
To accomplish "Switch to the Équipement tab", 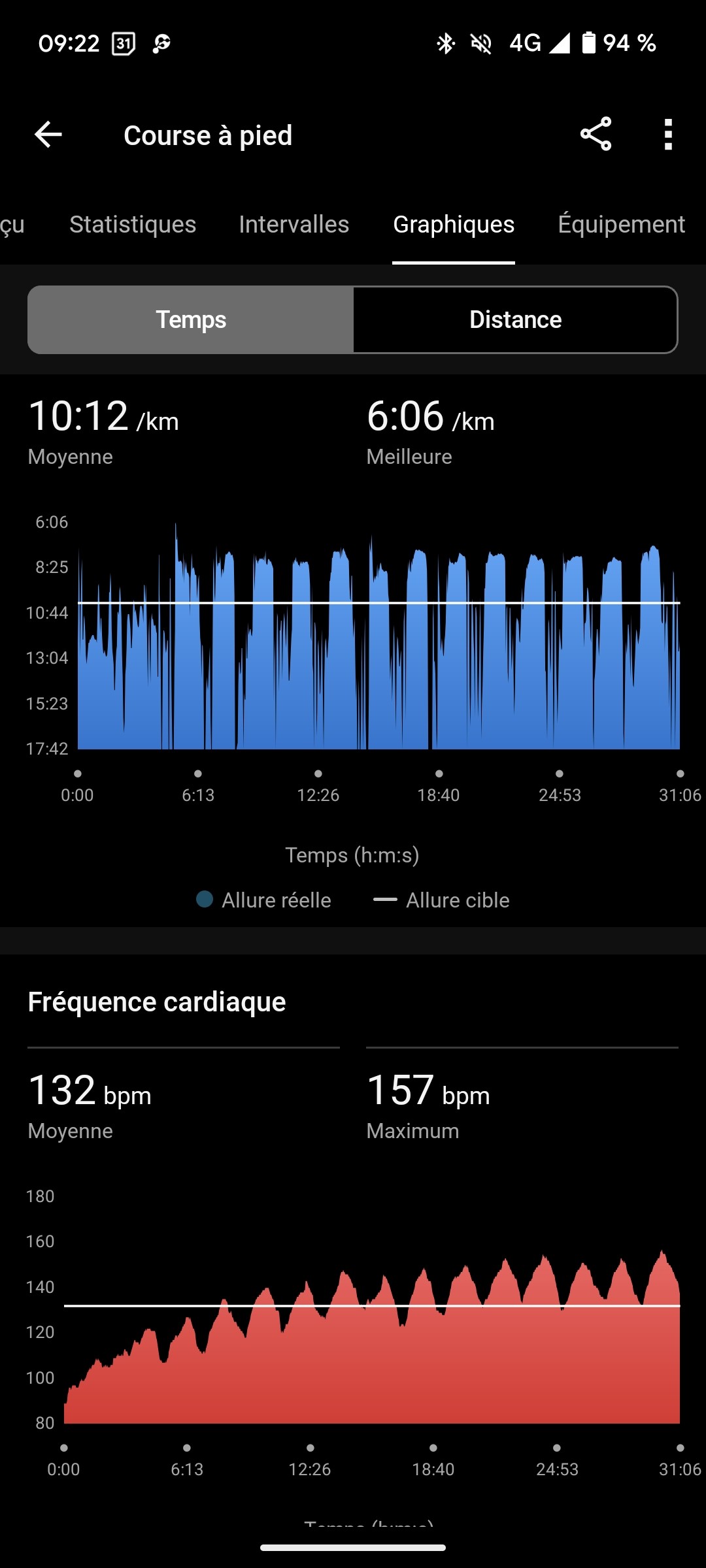I will tap(621, 224).
